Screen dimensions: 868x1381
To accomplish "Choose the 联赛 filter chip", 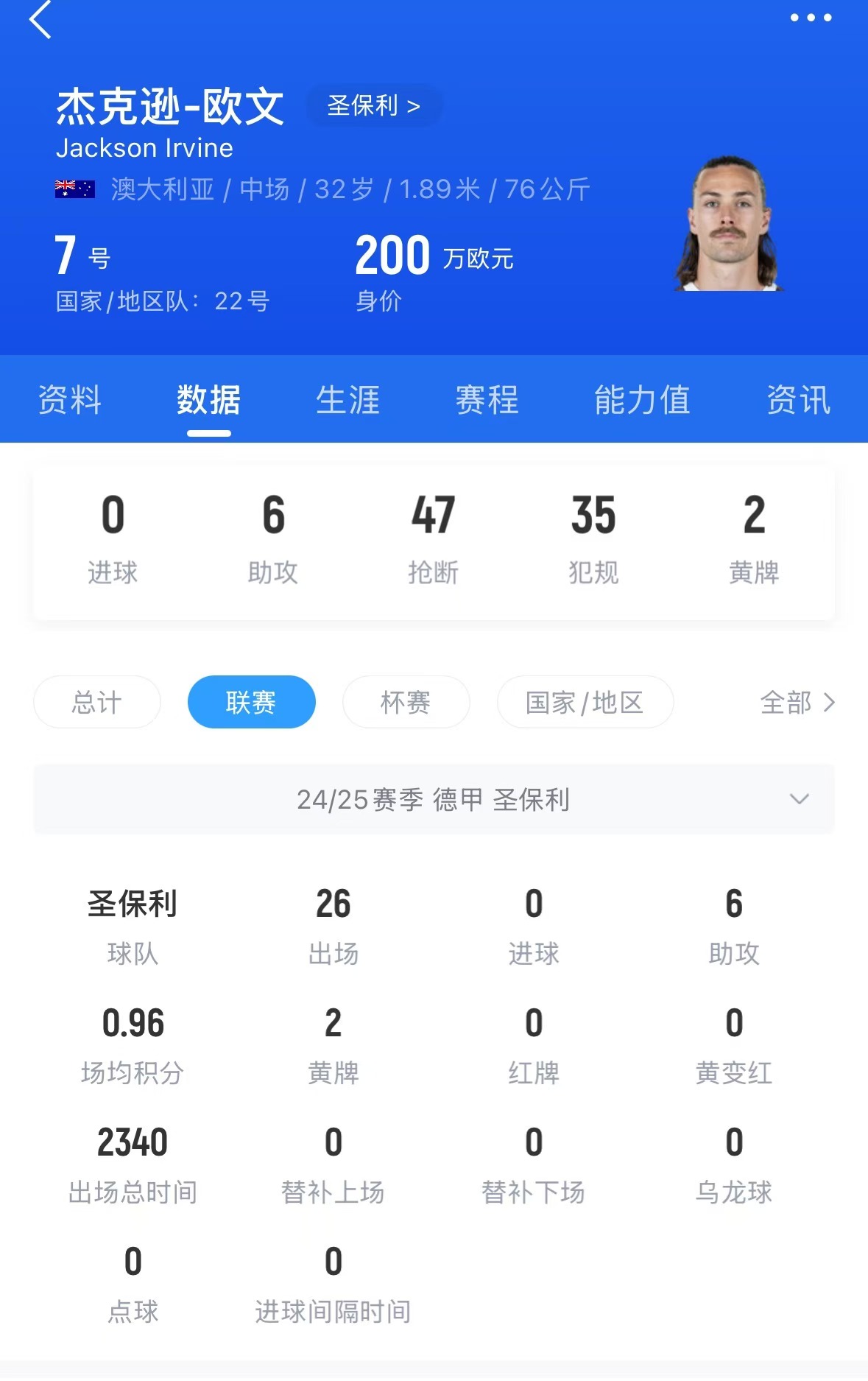I will [x=251, y=702].
